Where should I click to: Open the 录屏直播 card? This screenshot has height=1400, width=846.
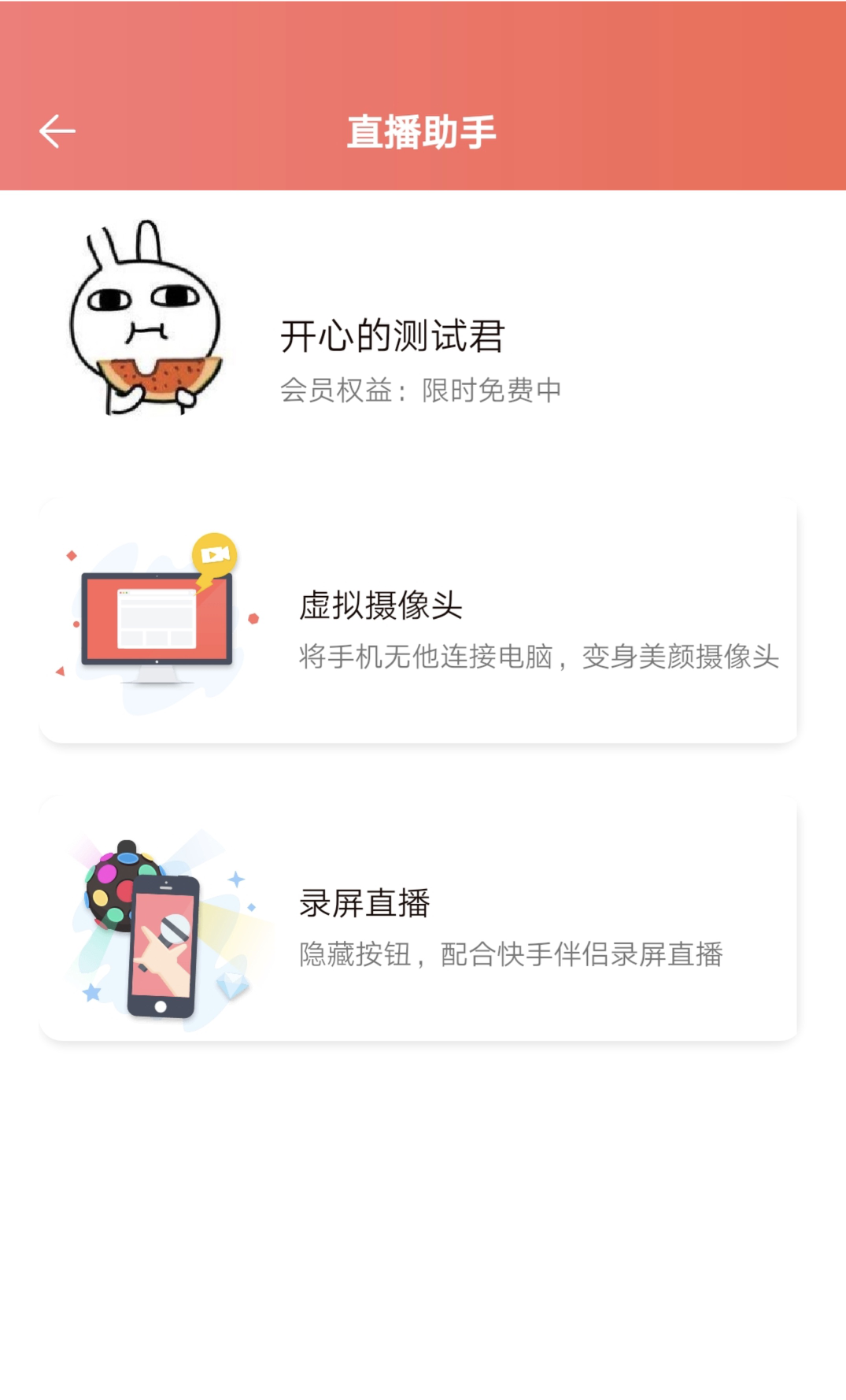pyautogui.click(x=418, y=920)
